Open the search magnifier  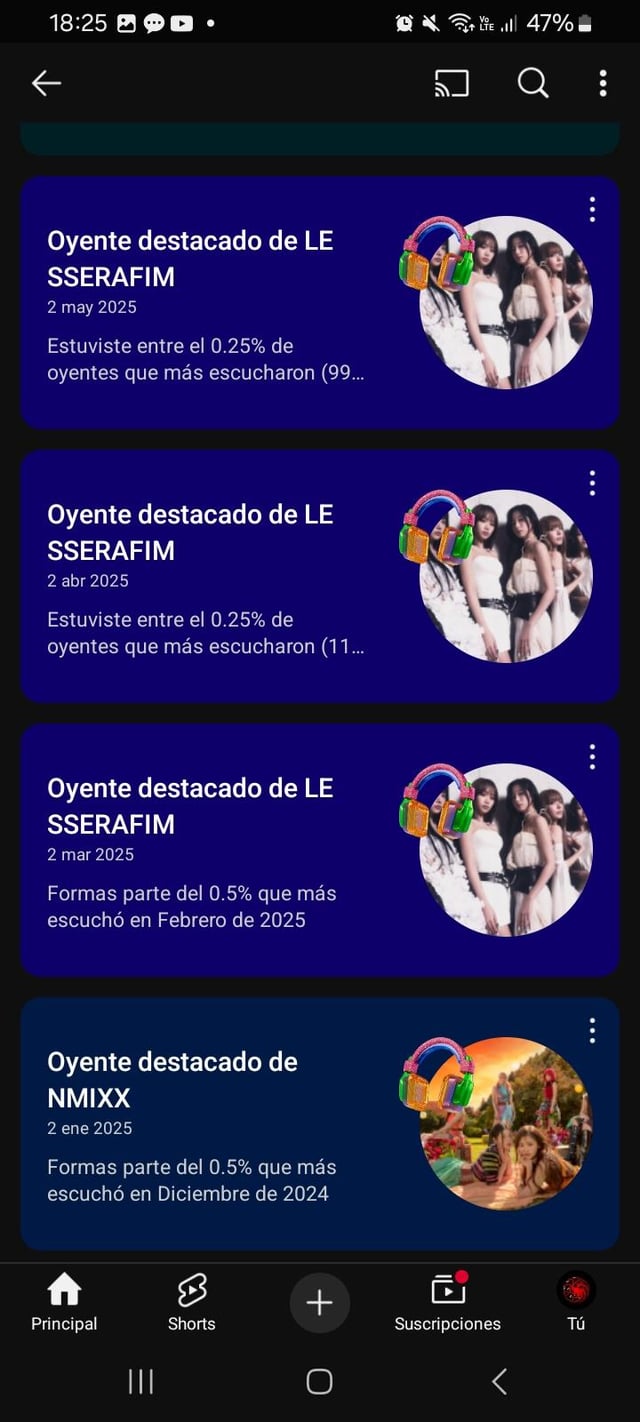pyautogui.click(x=533, y=84)
